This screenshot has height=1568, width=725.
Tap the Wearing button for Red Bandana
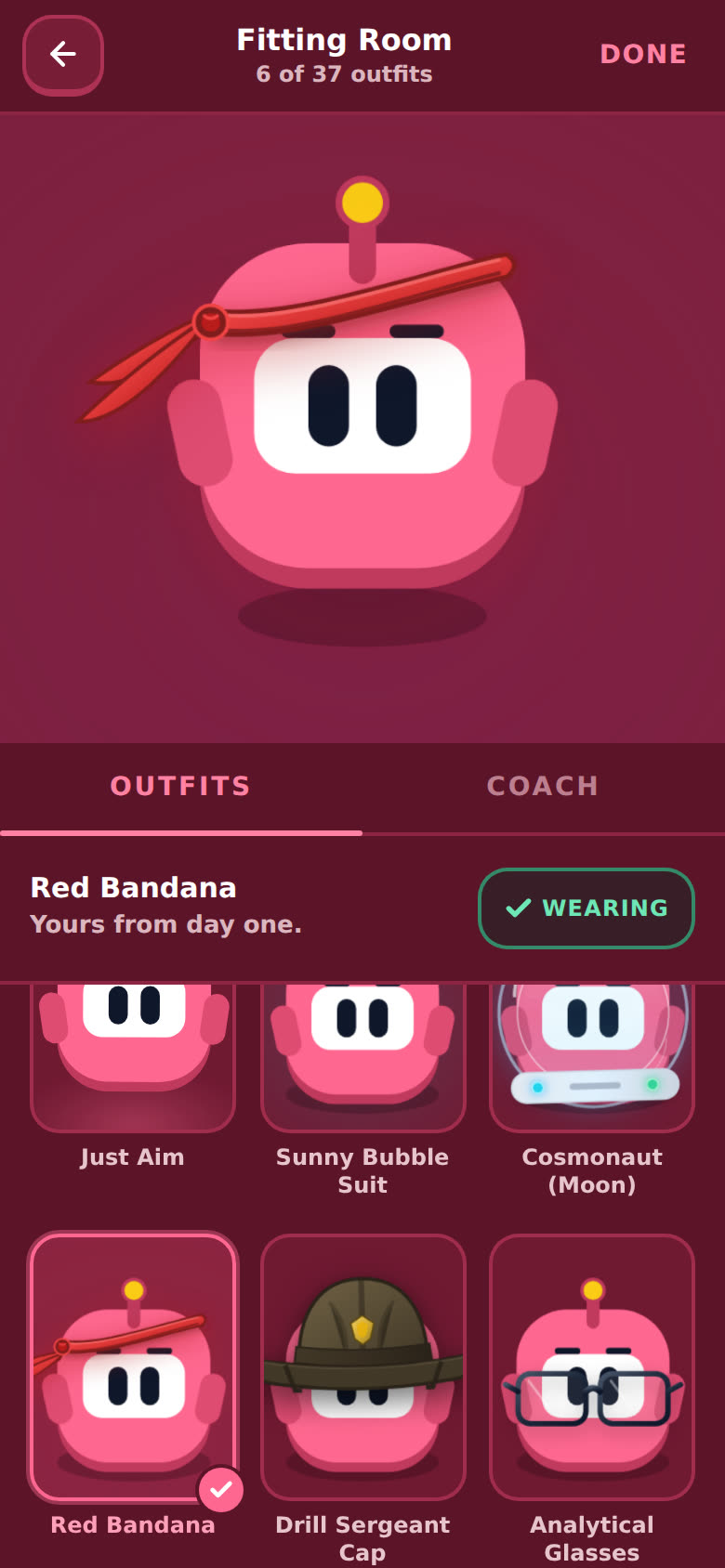(587, 908)
